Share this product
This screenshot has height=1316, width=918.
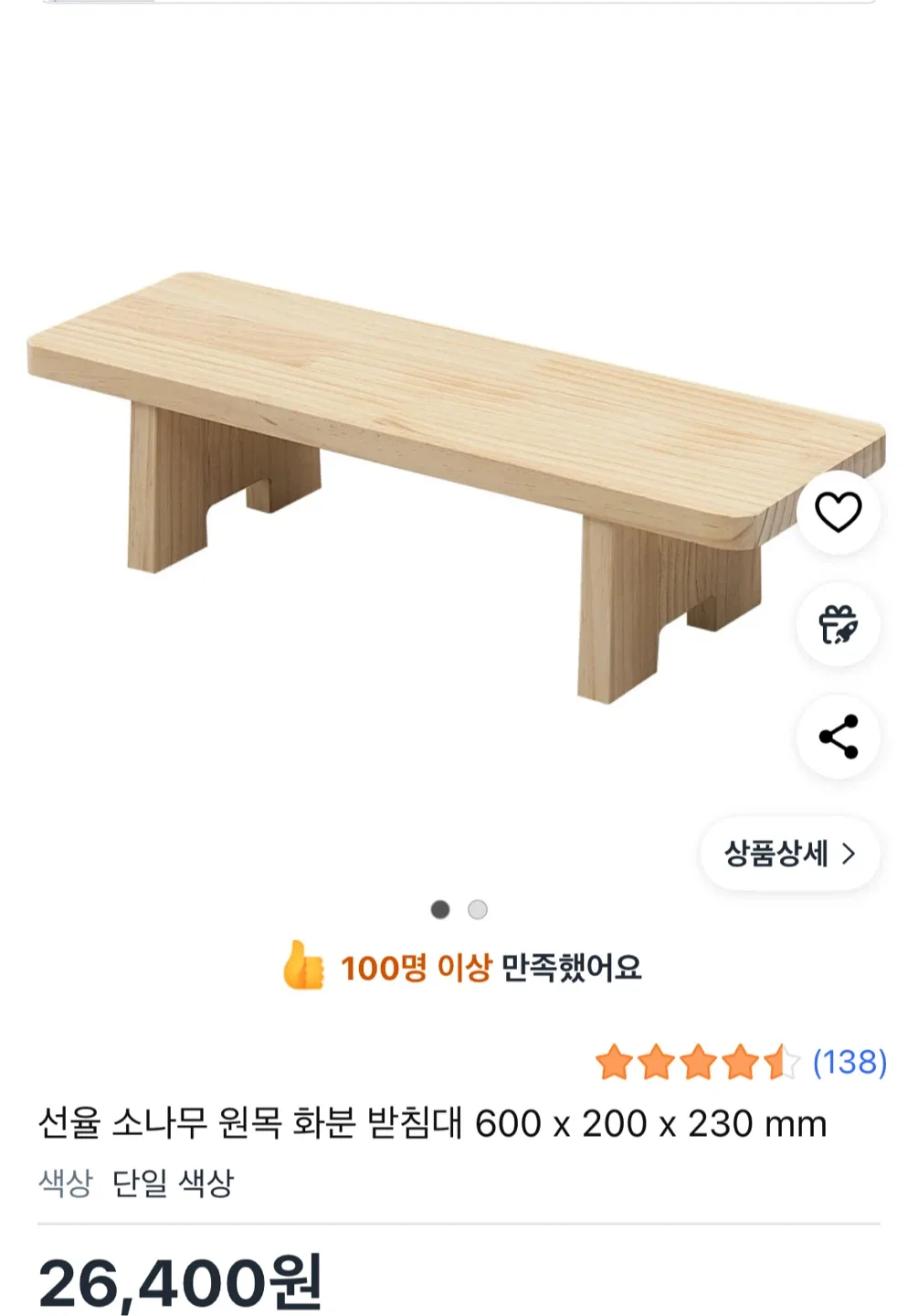(x=838, y=737)
